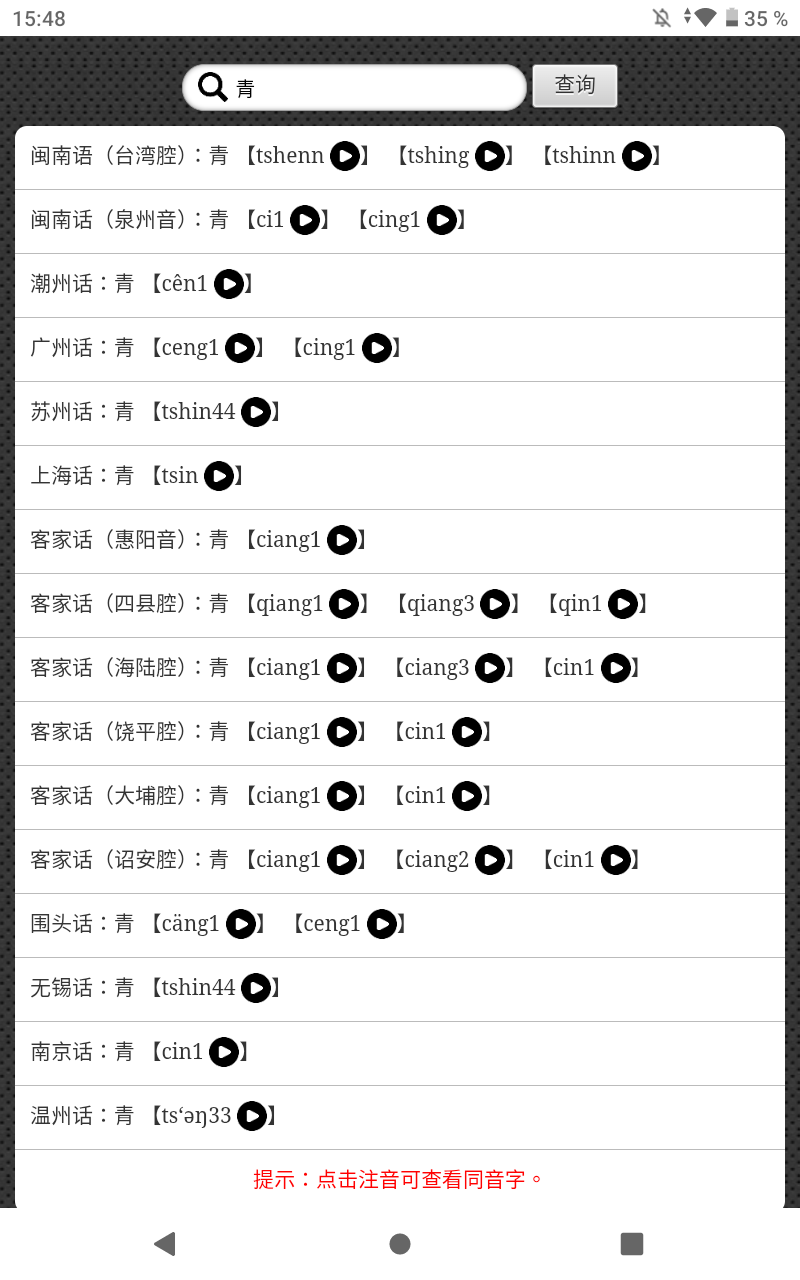Viewport: 800px width, 1280px height.
Task: Play the 温州话 pronunciation audio
Action: (x=251, y=1116)
